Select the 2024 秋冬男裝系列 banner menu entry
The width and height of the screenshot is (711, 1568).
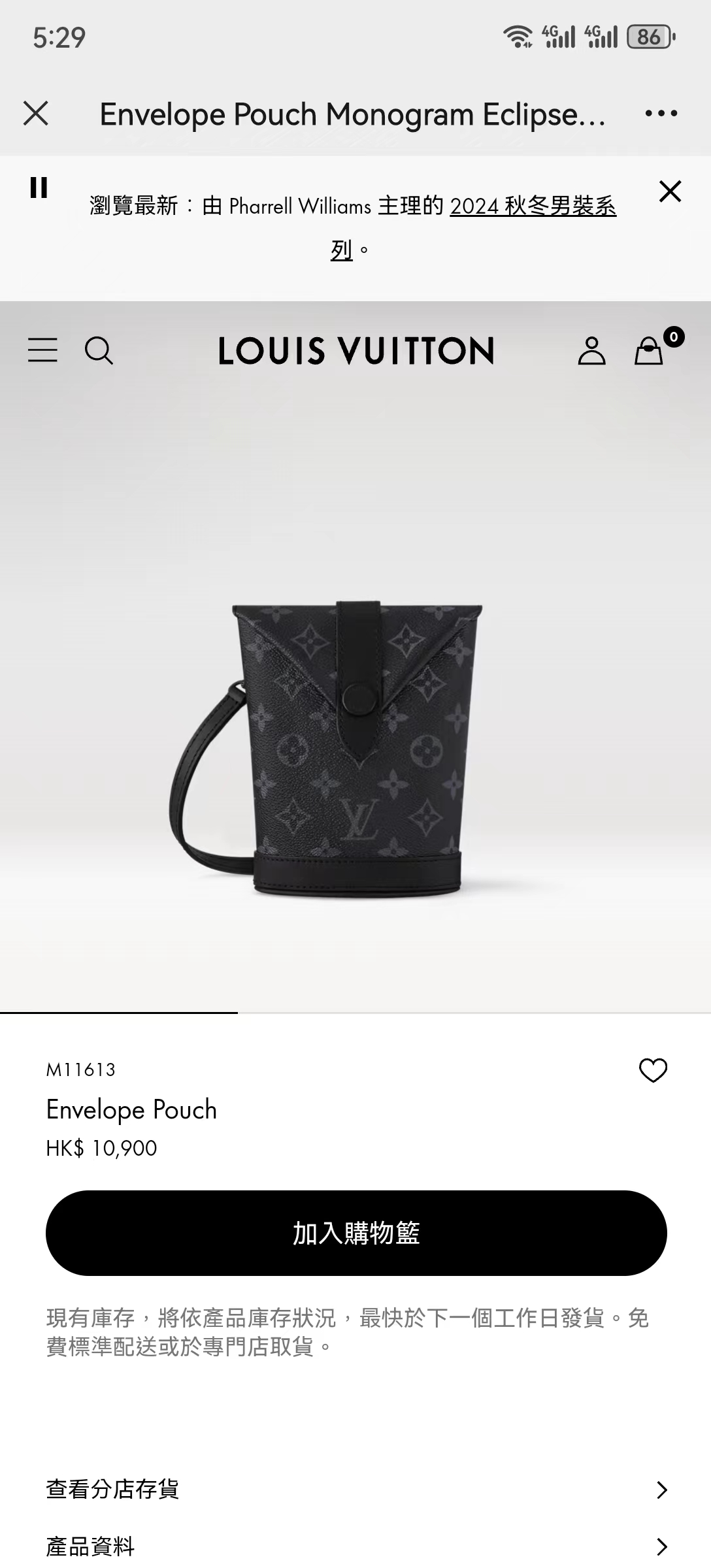coord(533,204)
